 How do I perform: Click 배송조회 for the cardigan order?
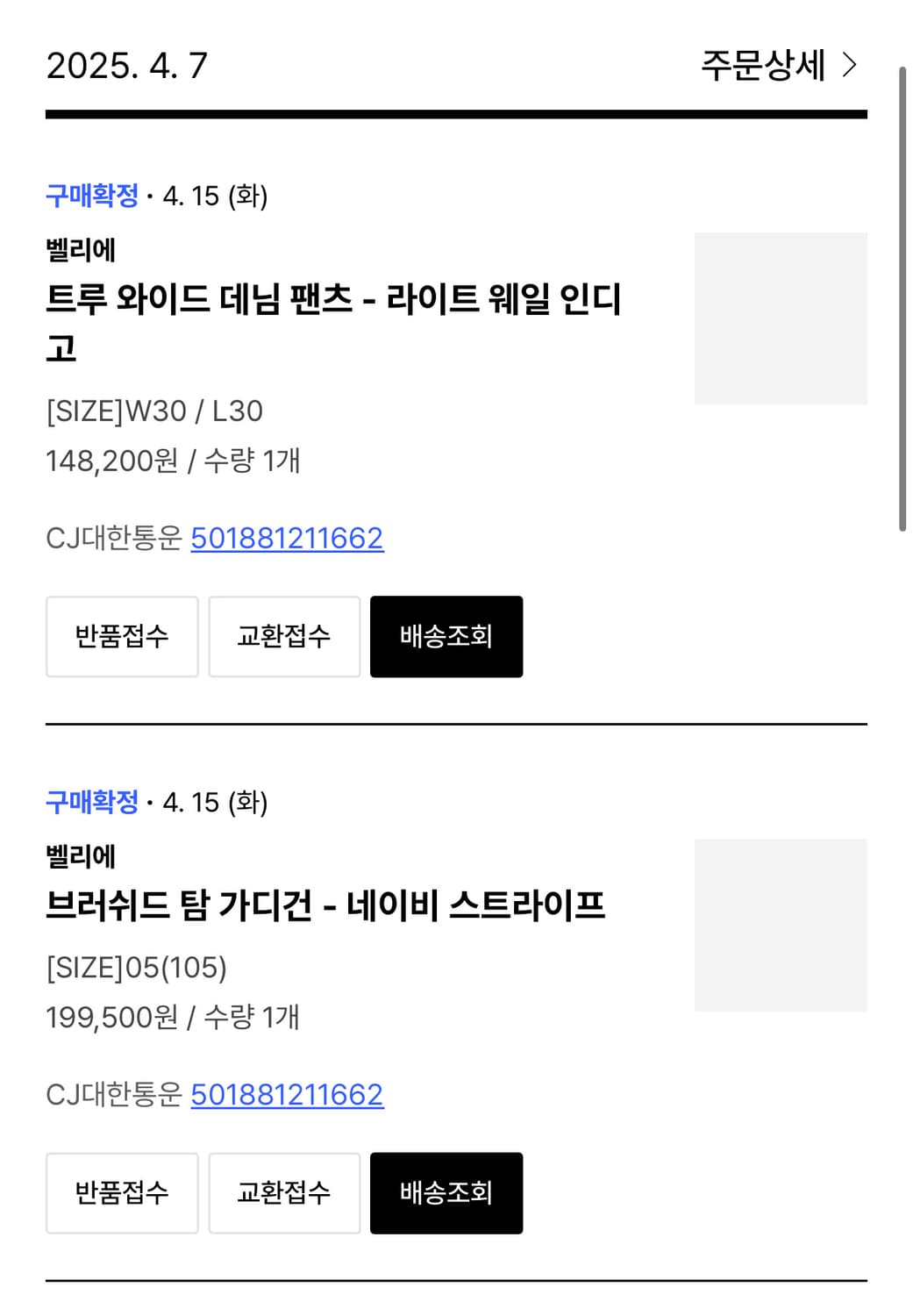pyautogui.click(x=446, y=1193)
